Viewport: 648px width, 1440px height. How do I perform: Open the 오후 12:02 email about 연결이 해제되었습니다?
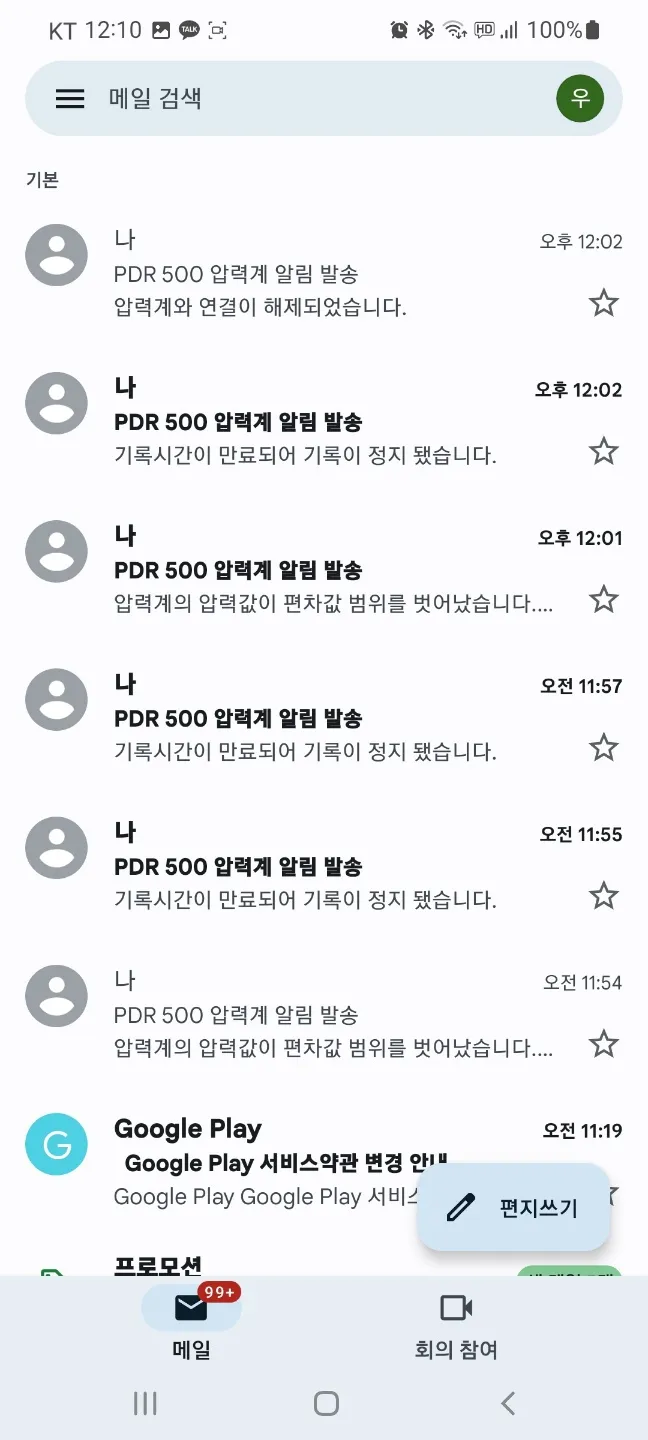pyautogui.click(x=330, y=274)
